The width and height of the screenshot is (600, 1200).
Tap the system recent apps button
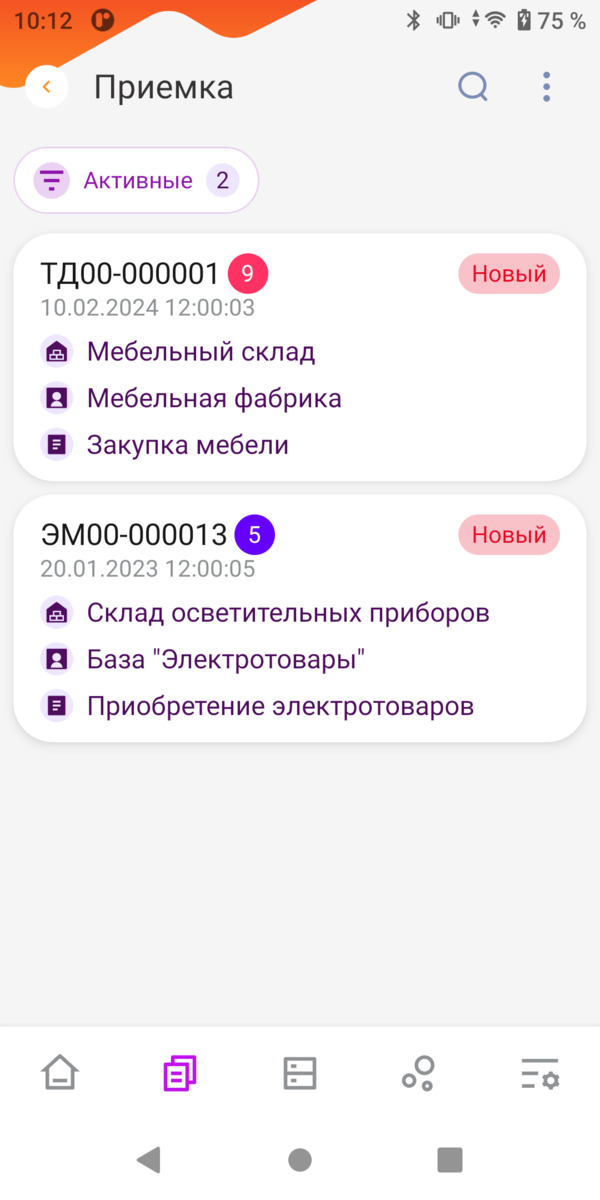click(450, 1160)
